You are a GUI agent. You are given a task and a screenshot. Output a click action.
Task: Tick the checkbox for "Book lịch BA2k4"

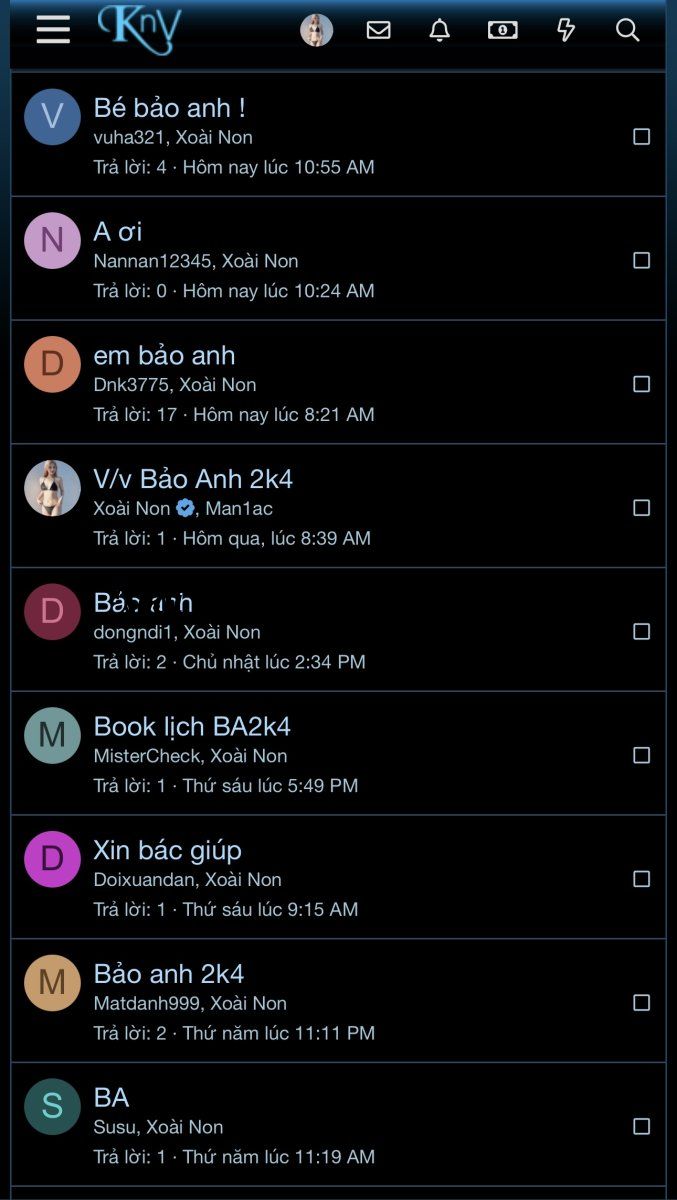tap(642, 755)
